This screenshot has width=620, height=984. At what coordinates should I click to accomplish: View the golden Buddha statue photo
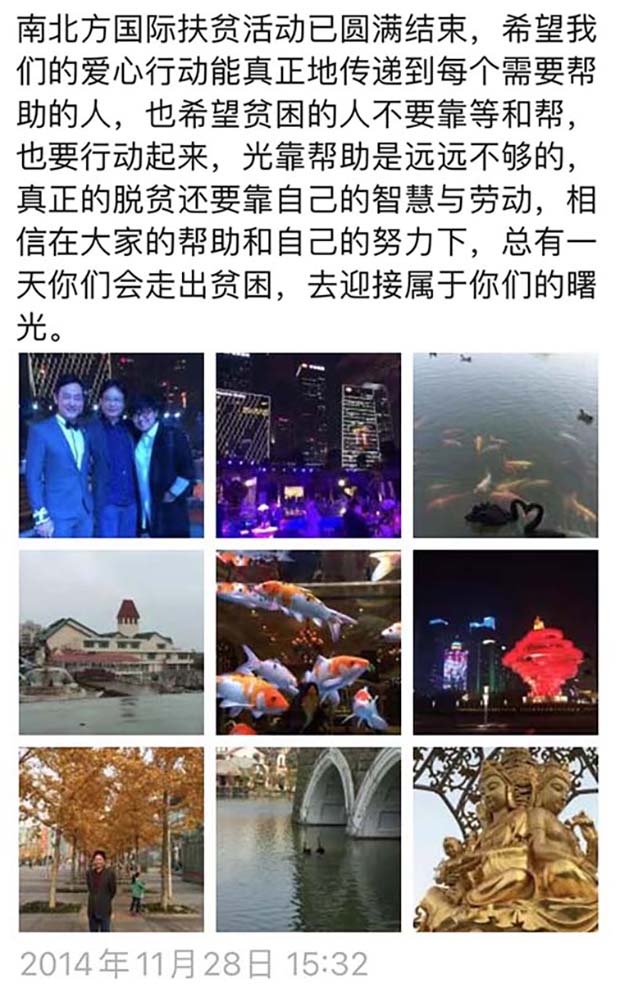tap(505, 839)
